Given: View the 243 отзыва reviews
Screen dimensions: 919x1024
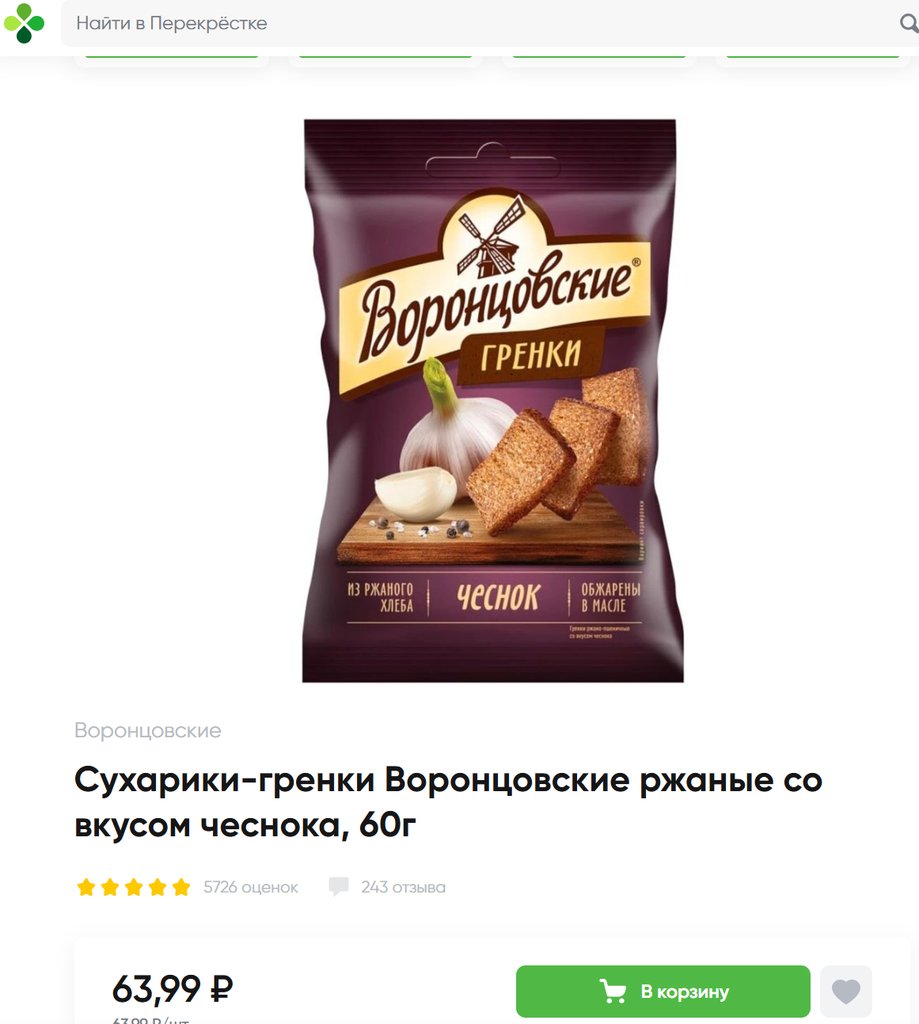Looking at the screenshot, I should click(402, 887).
